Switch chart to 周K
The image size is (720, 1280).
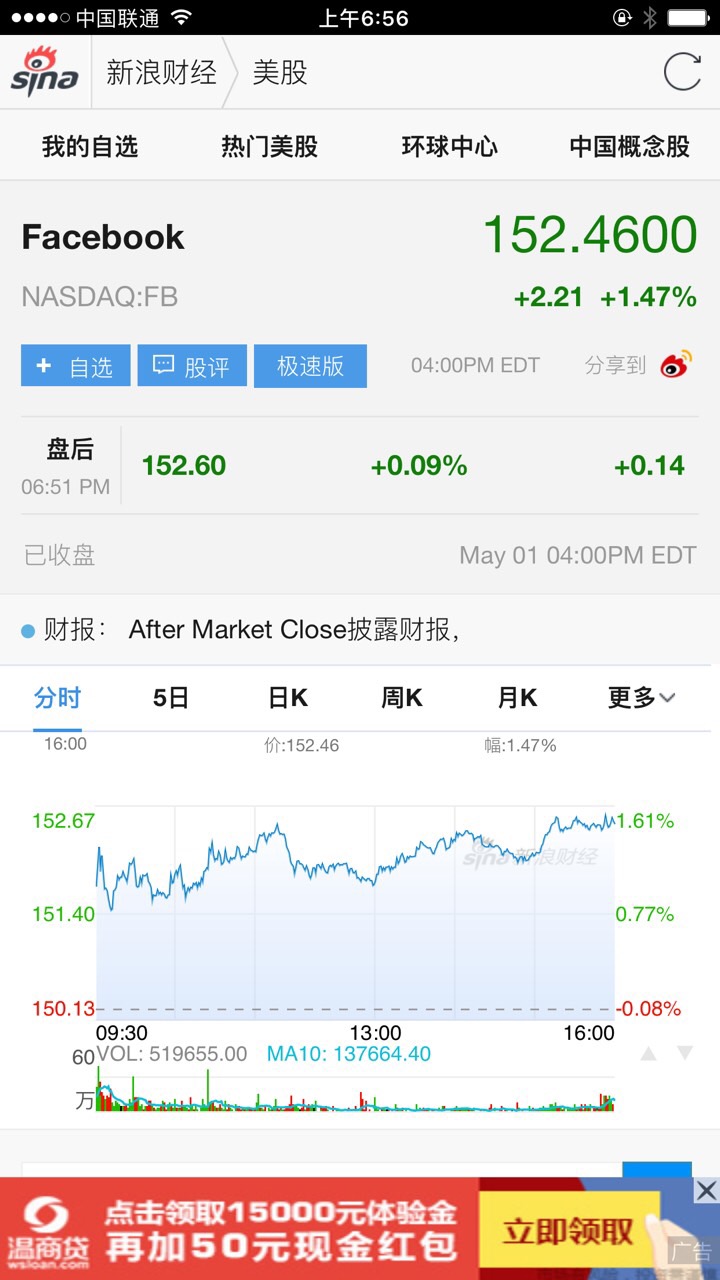402,698
